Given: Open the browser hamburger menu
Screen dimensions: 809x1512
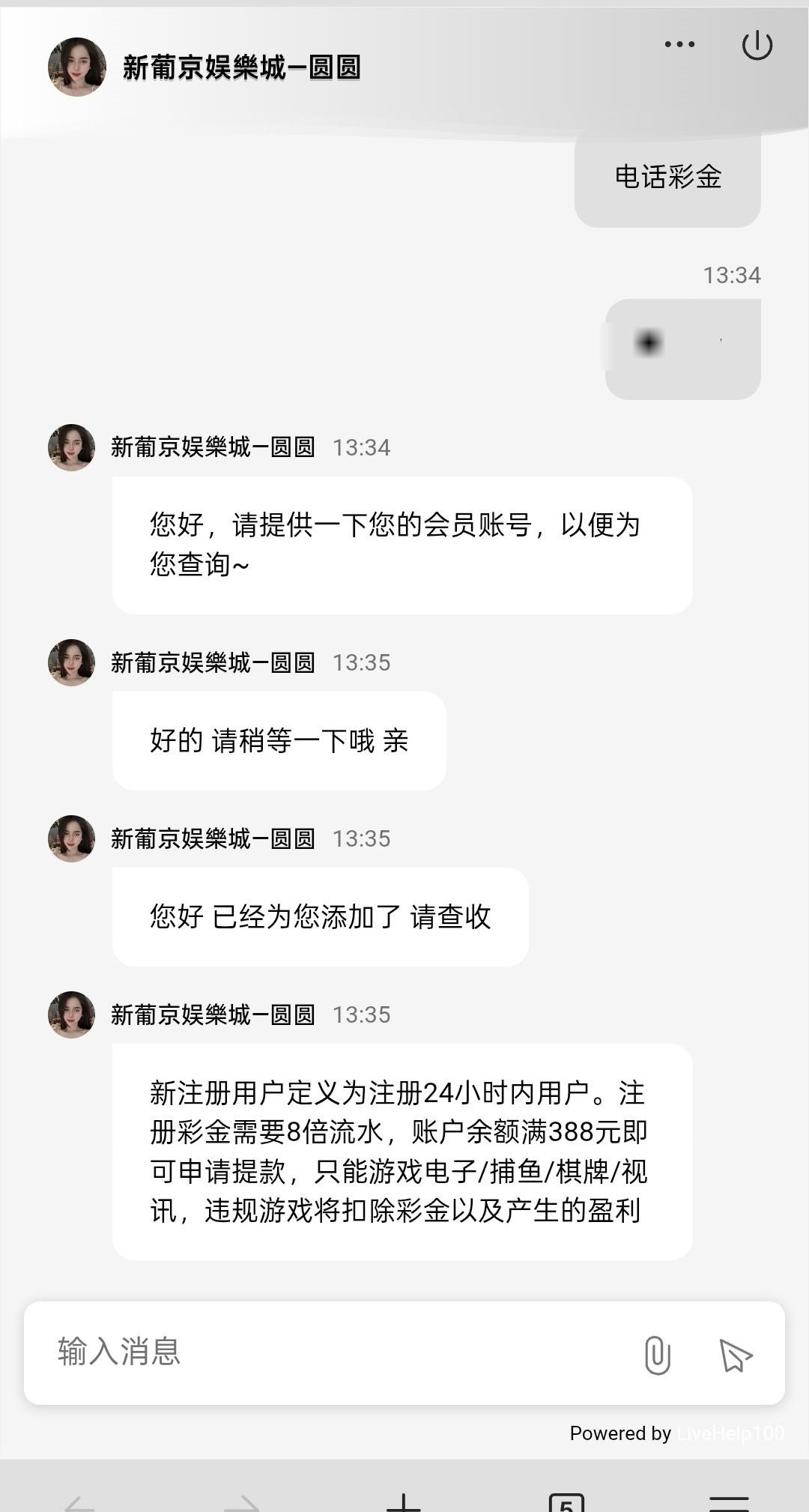Looking at the screenshot, I should click(x=729, y=1503).
